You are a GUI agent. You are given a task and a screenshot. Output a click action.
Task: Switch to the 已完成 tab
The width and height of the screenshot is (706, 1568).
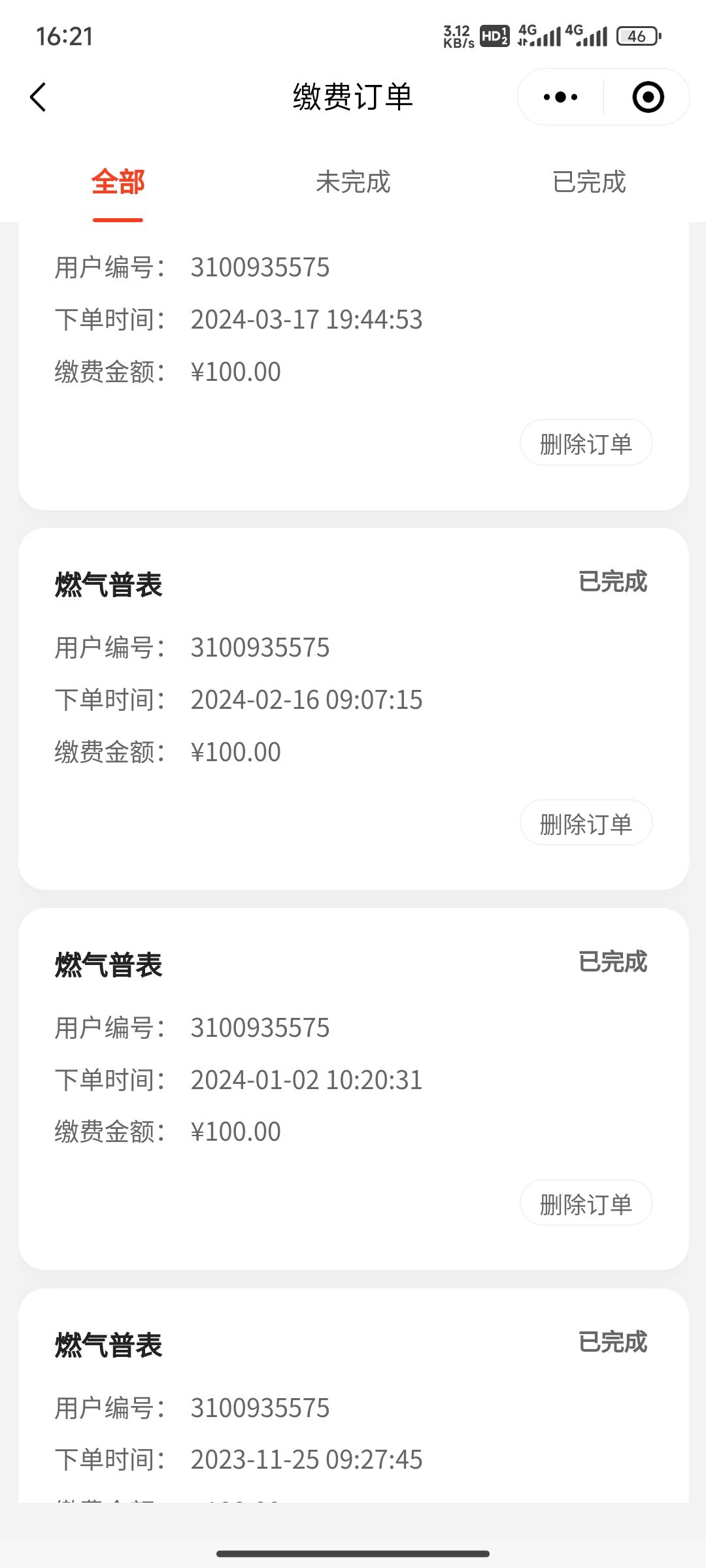click(x=589, y=182)
